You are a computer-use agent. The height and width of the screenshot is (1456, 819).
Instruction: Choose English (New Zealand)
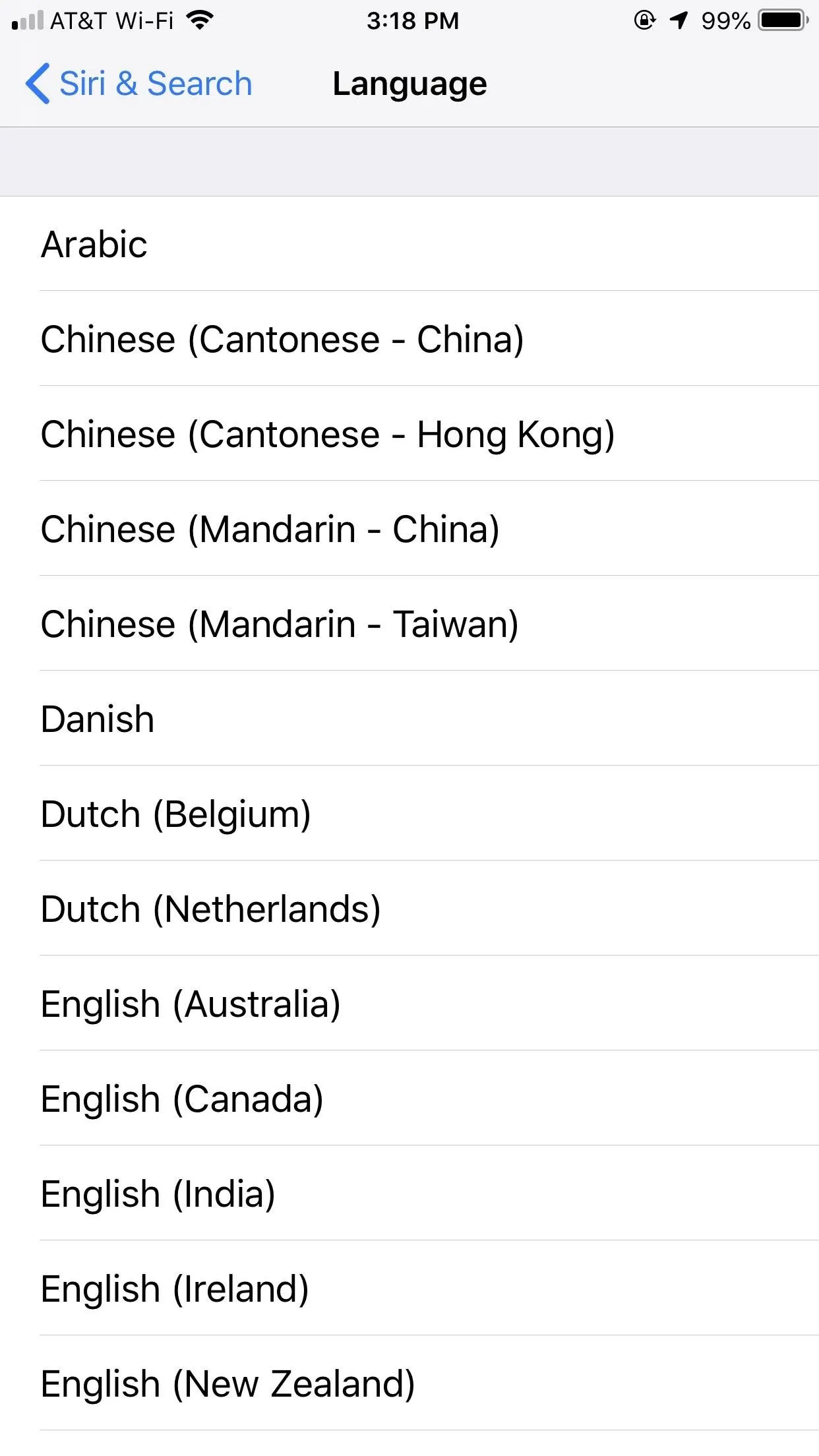click(409, 1383)
